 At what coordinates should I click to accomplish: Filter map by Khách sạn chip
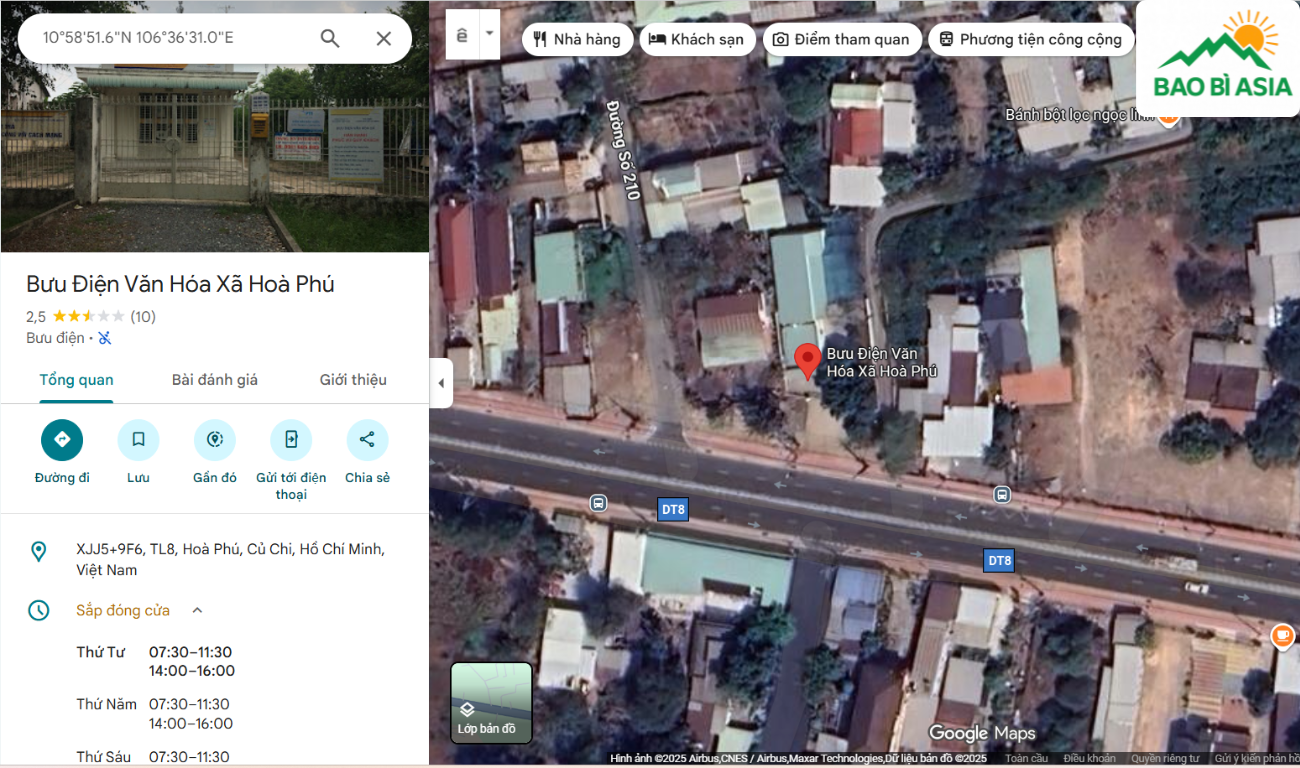click(x=696, y=39)
